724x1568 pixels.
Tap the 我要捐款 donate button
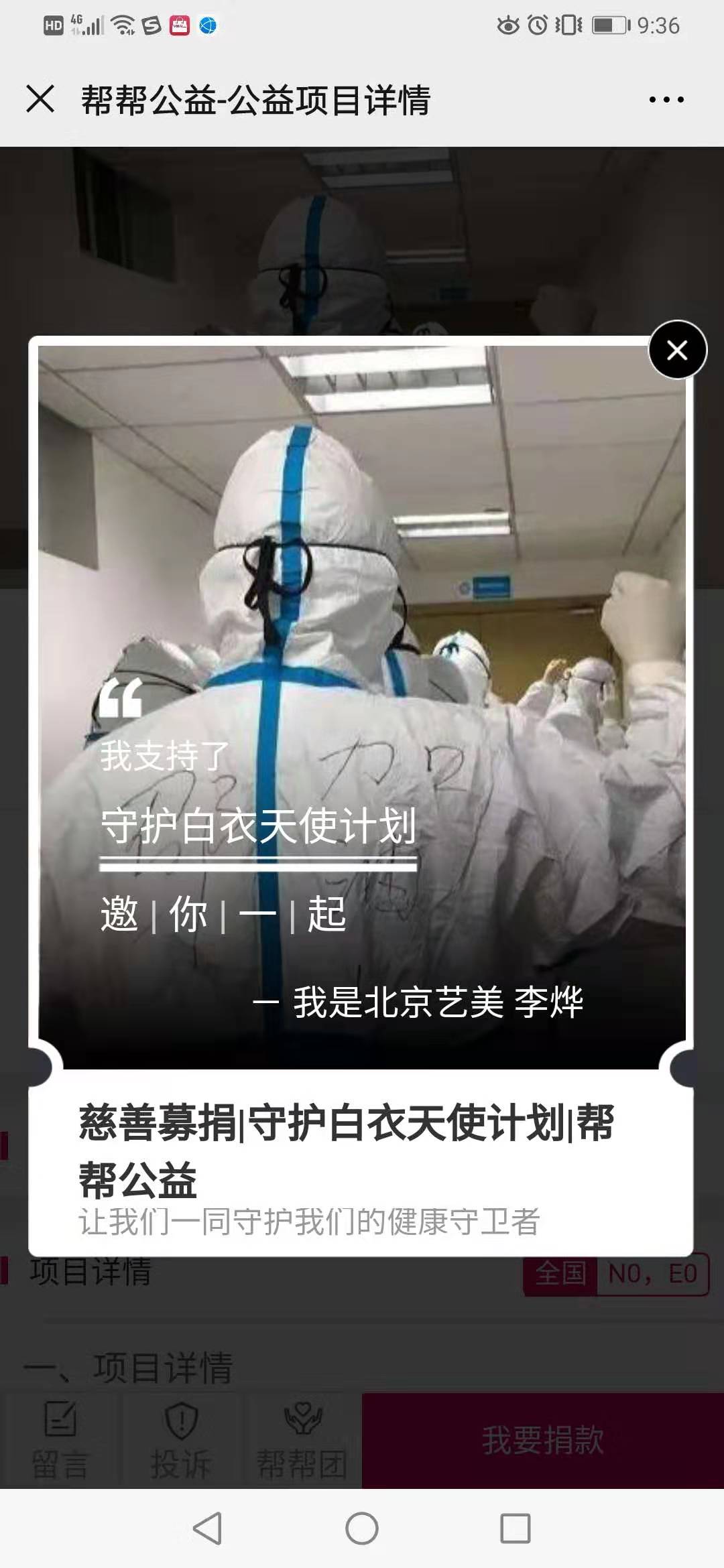pos(542,1441)
